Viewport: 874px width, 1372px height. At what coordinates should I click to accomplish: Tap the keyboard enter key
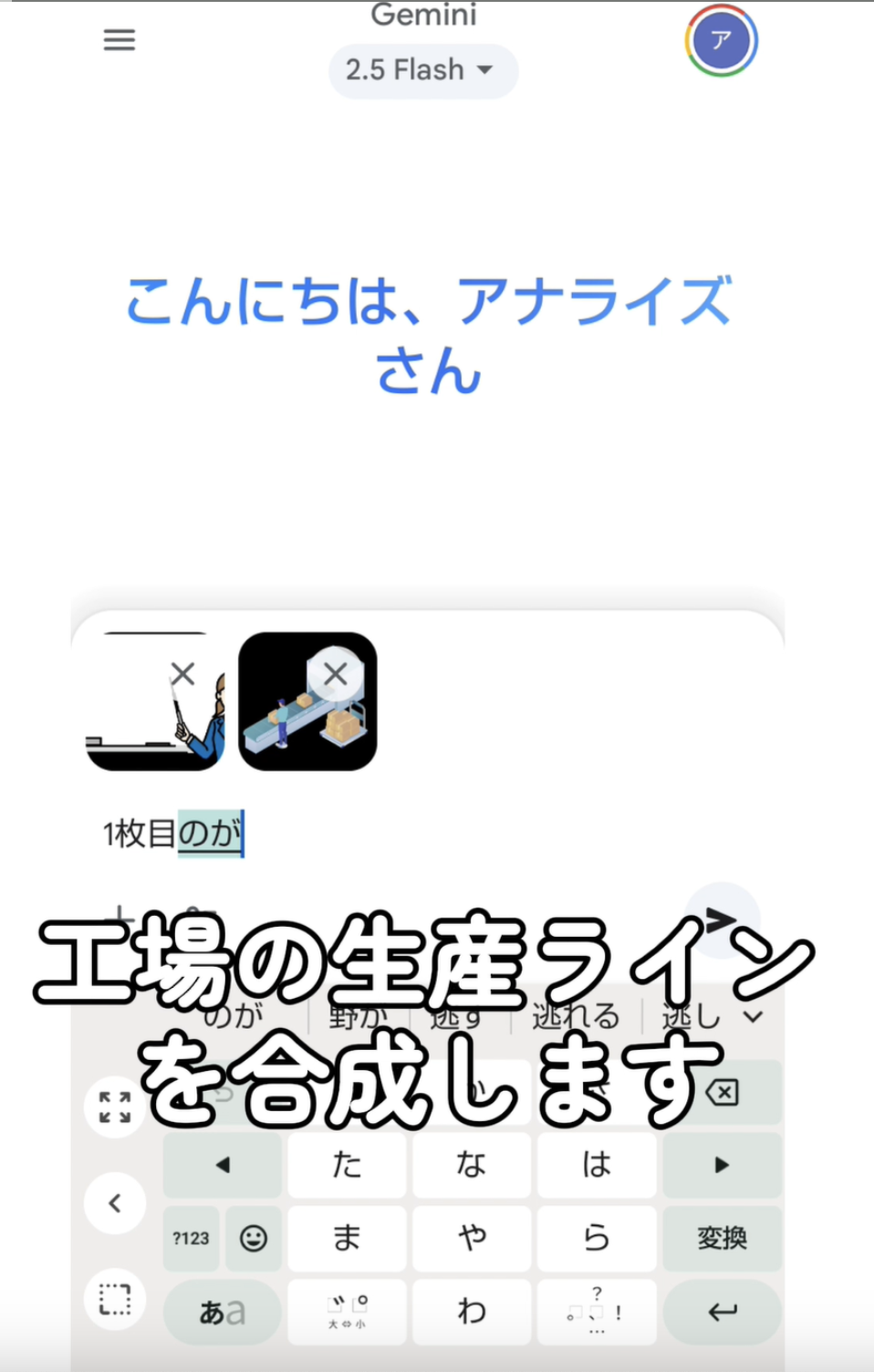pyautogui.click(x=722, y=1312)
